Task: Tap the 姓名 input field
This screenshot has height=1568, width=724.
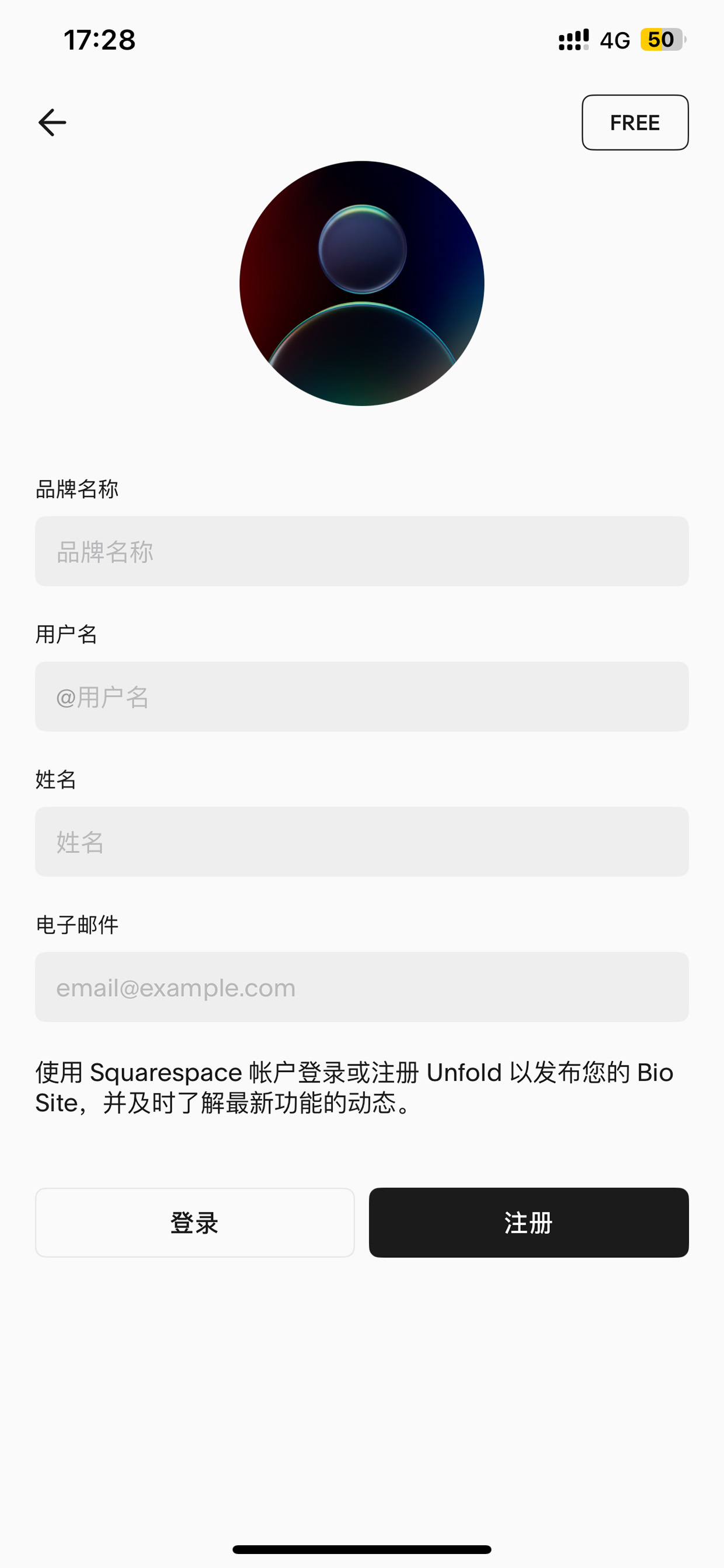Action: (x=362, y=842)
